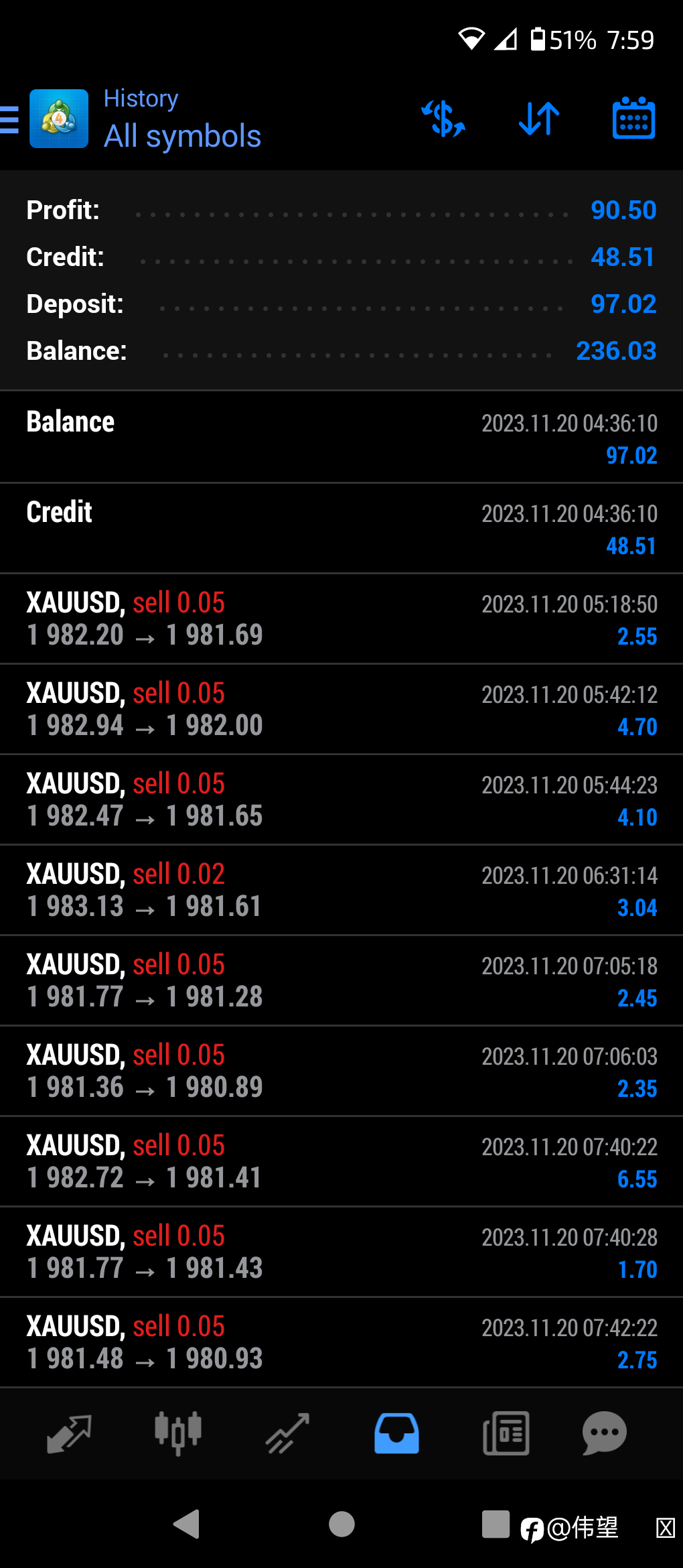
Task: Switch to the Chart tab
Action: (x=177, y=1434)
